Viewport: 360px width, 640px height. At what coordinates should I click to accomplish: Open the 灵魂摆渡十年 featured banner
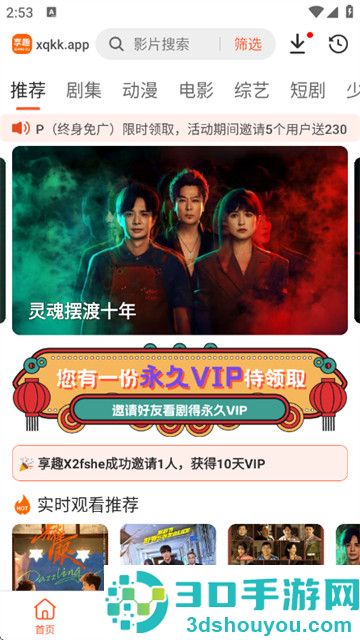tap(180, 240)
